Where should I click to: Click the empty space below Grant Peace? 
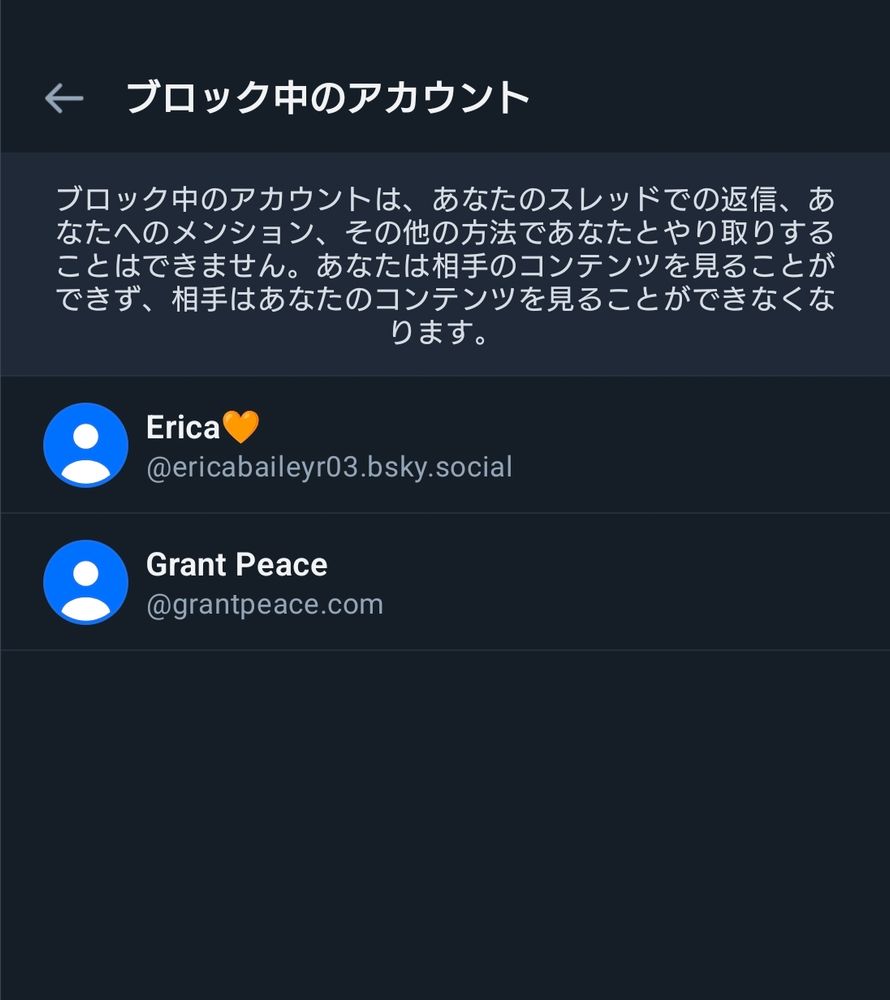445,800
